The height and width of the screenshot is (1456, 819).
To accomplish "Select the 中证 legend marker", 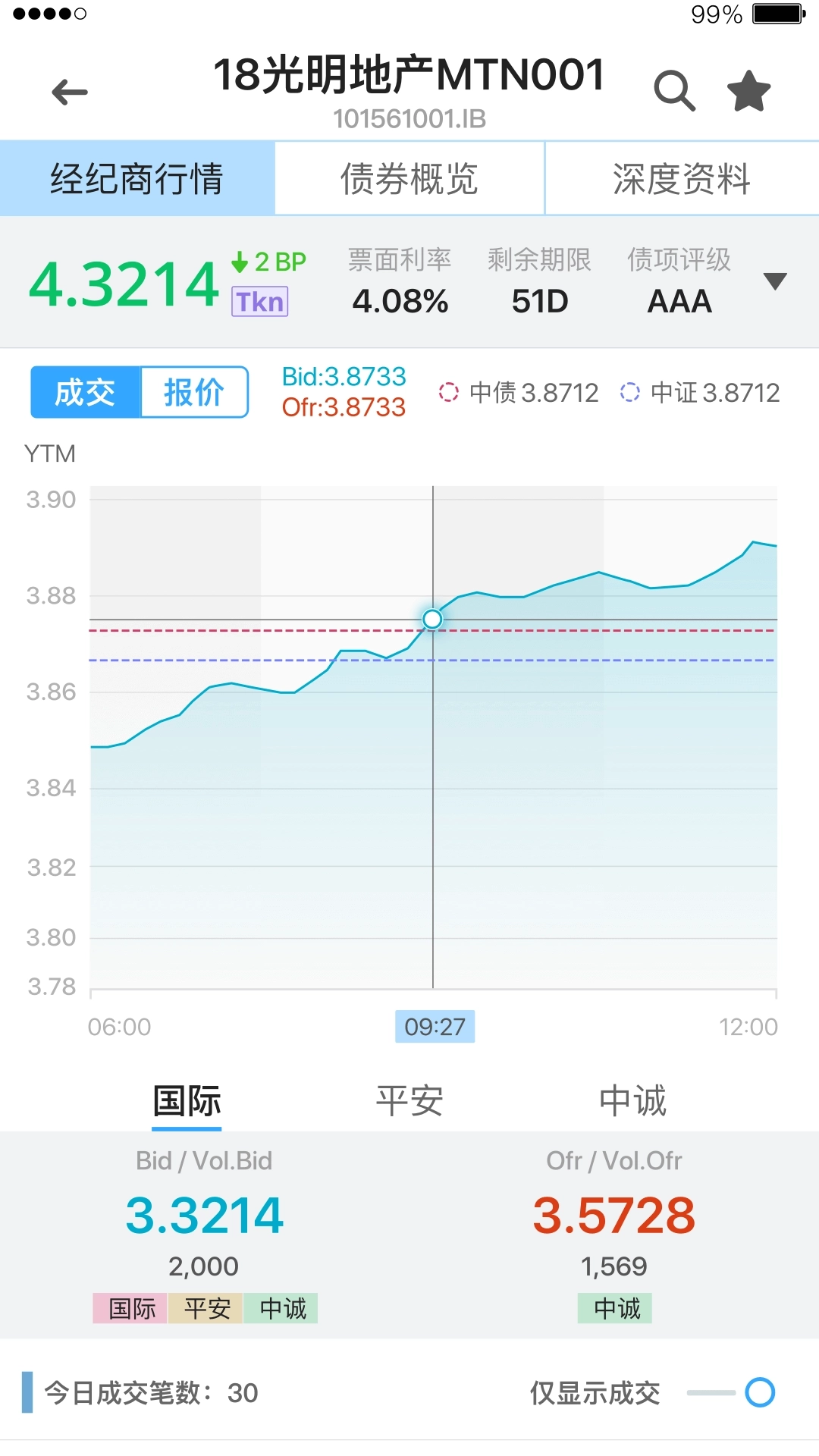I will click(629, 392).
